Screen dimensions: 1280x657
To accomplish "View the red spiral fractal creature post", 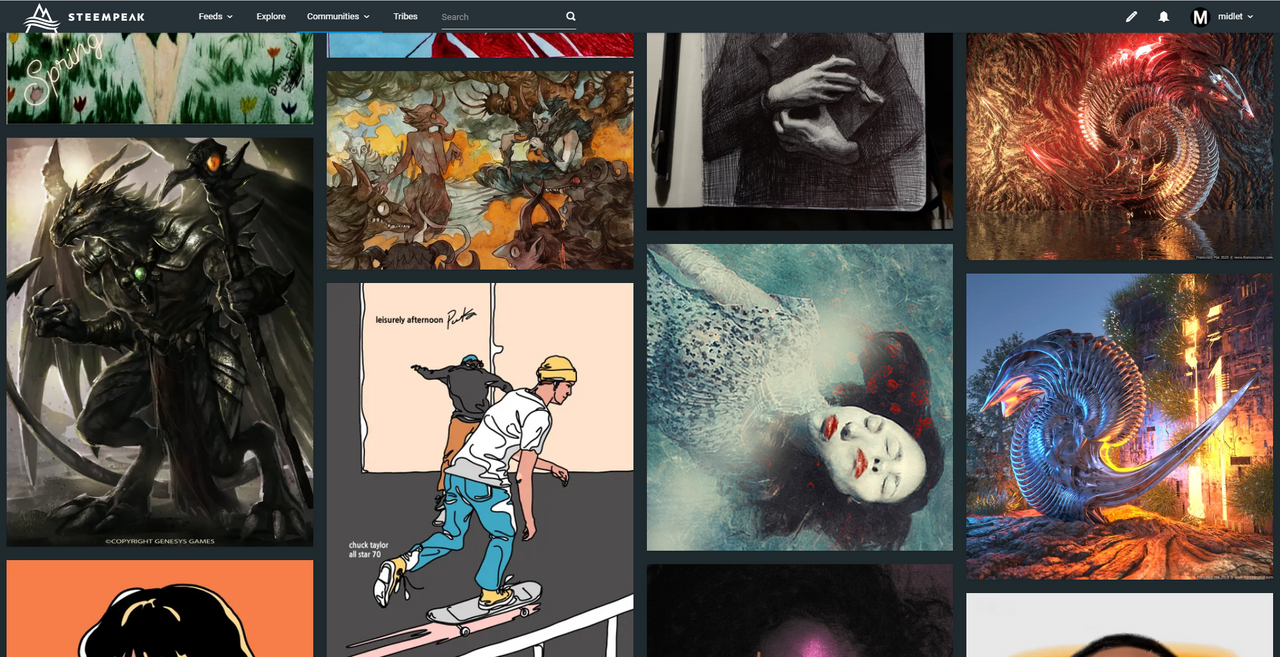I will point(1119,145).
